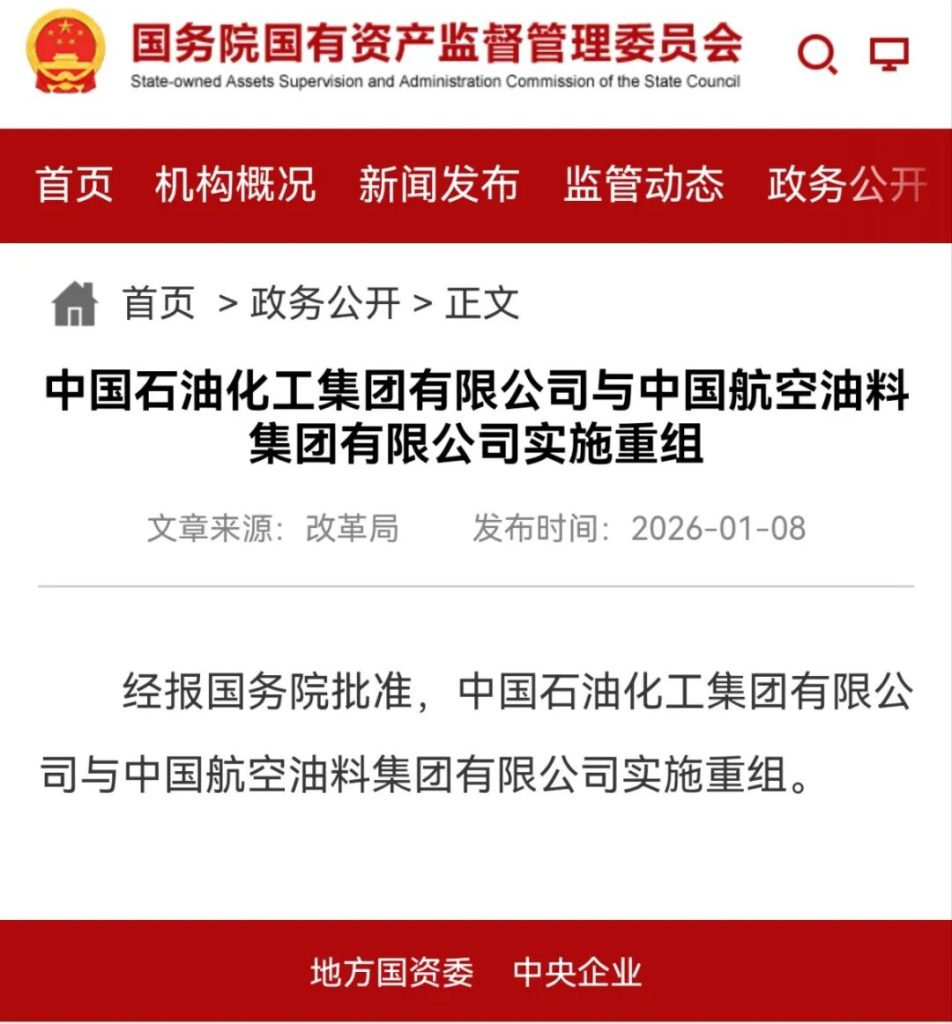Follow the 首页 breadcrumb link

pos(159,303)
